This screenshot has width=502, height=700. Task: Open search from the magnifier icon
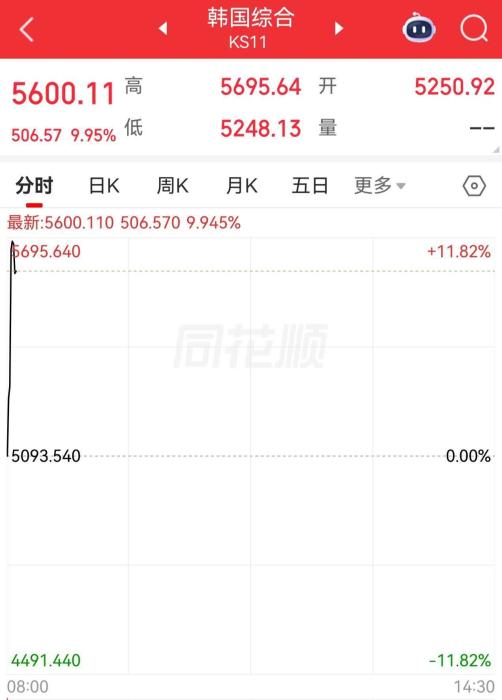click(x=474, y=29)
